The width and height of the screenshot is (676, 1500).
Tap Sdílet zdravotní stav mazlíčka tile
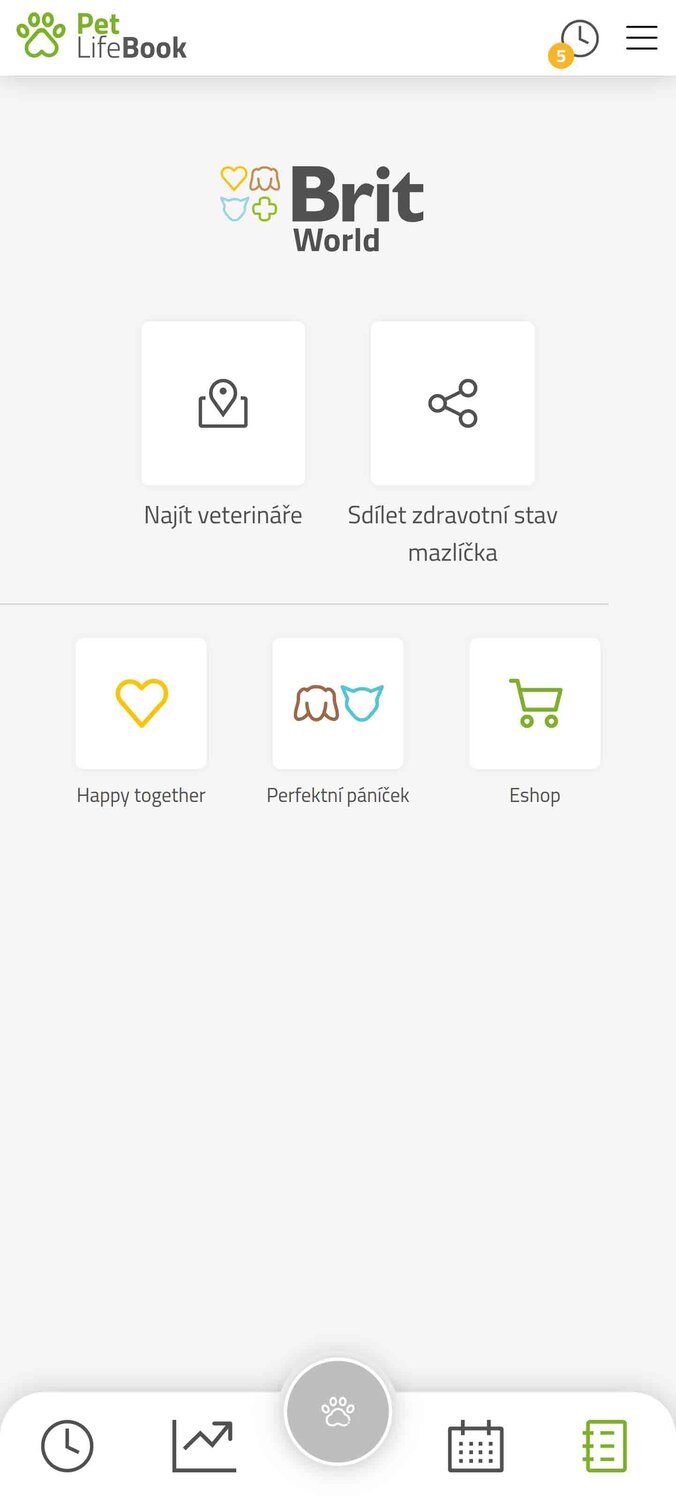pos(453,403)
